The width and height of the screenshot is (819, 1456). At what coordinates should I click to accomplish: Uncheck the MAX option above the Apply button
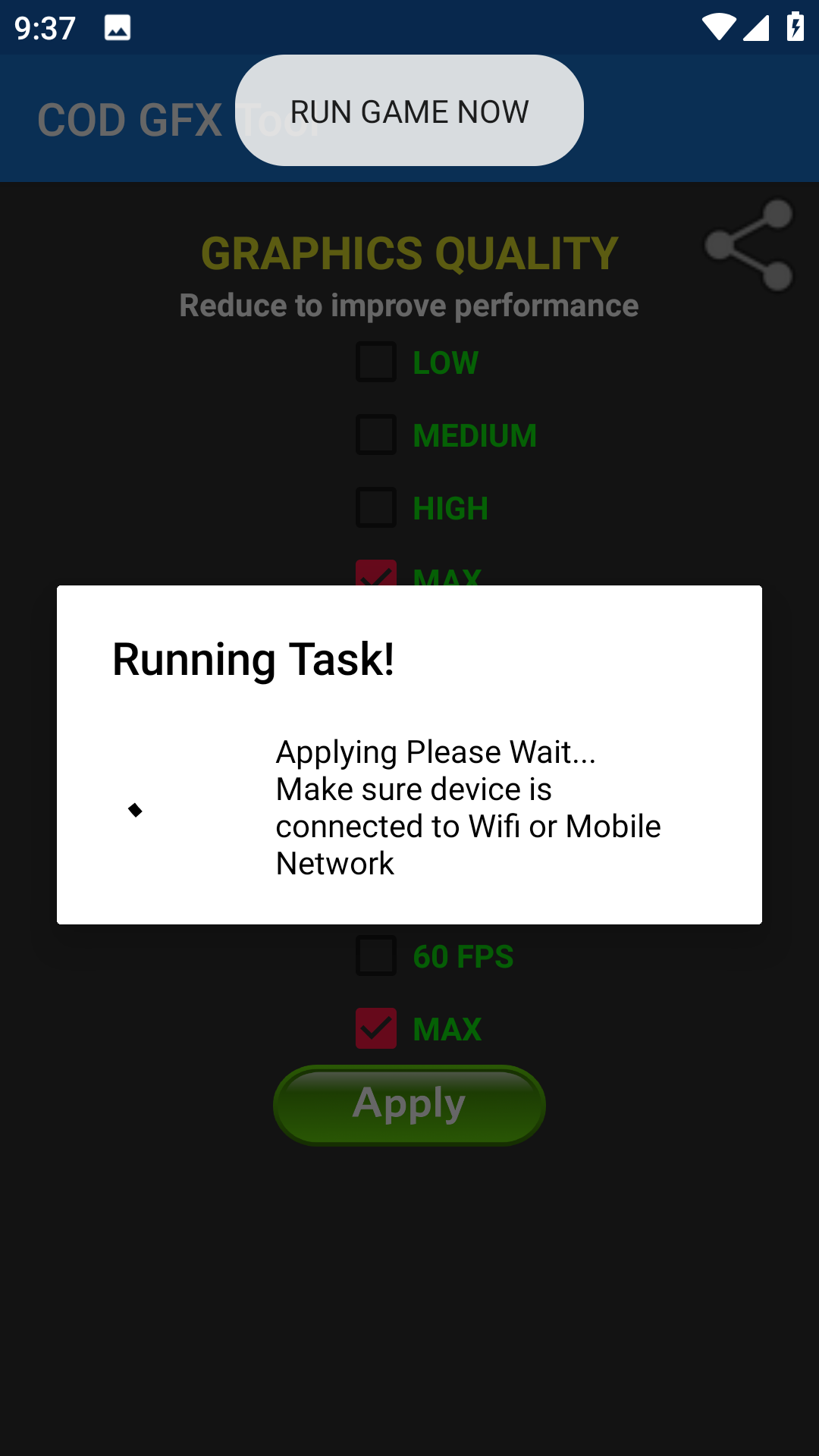(x=376, y=1029)
